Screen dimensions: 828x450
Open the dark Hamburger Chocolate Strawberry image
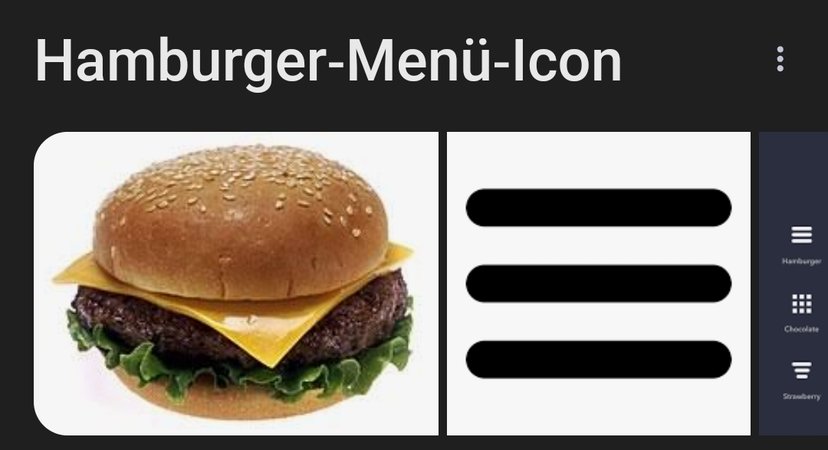tap(796, 284)
